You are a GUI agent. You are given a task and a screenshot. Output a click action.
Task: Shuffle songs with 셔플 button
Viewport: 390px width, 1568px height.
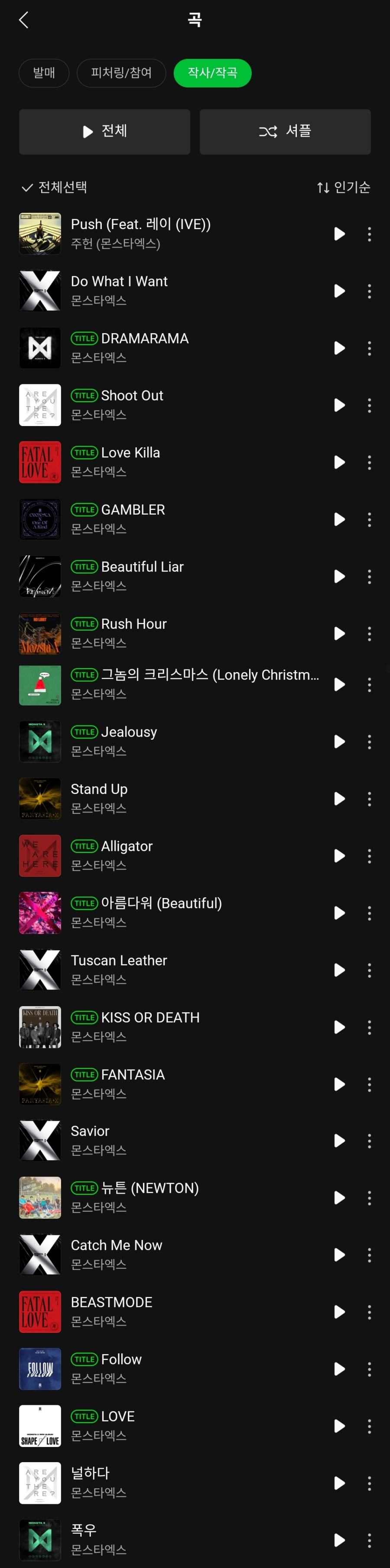click(x=285, y=131)
